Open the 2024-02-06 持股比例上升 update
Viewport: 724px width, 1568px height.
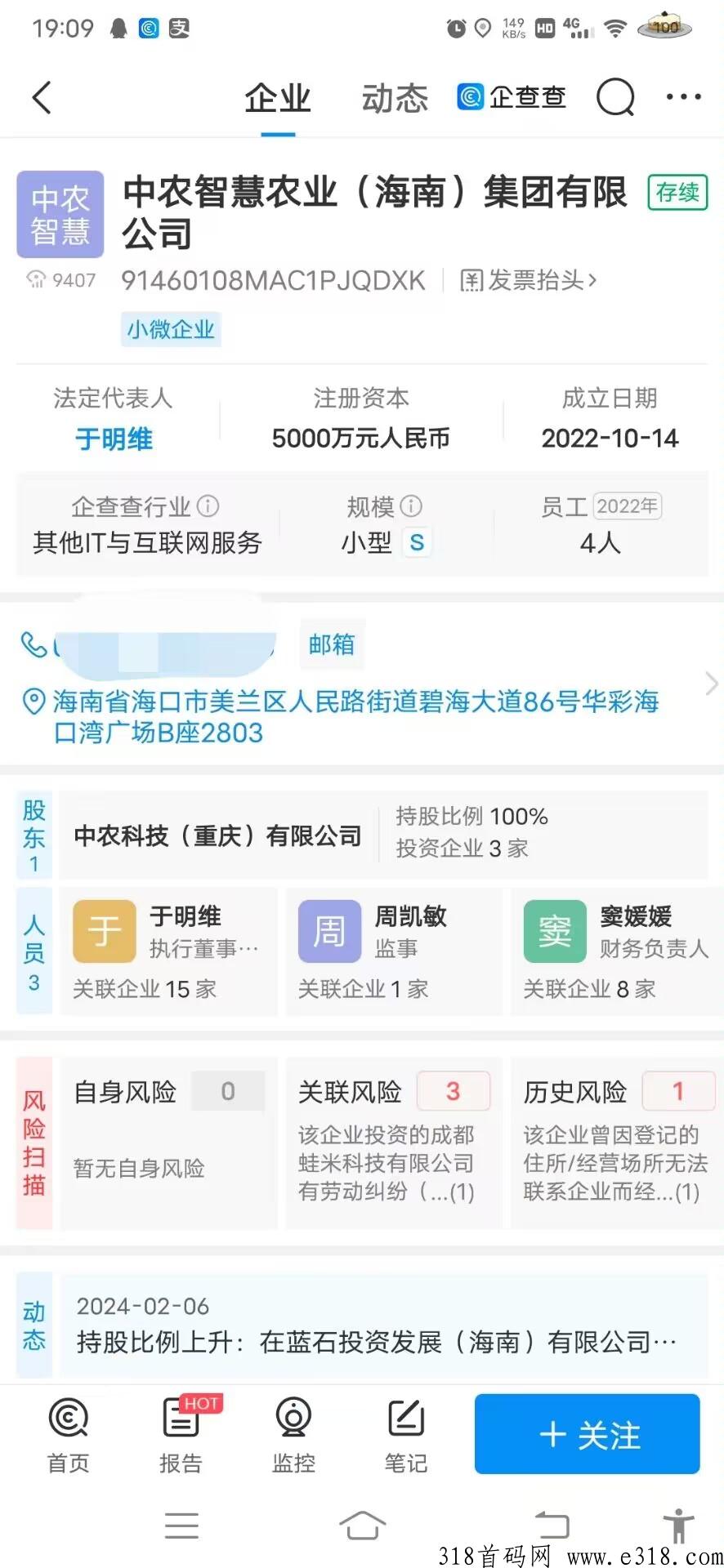376,1325
